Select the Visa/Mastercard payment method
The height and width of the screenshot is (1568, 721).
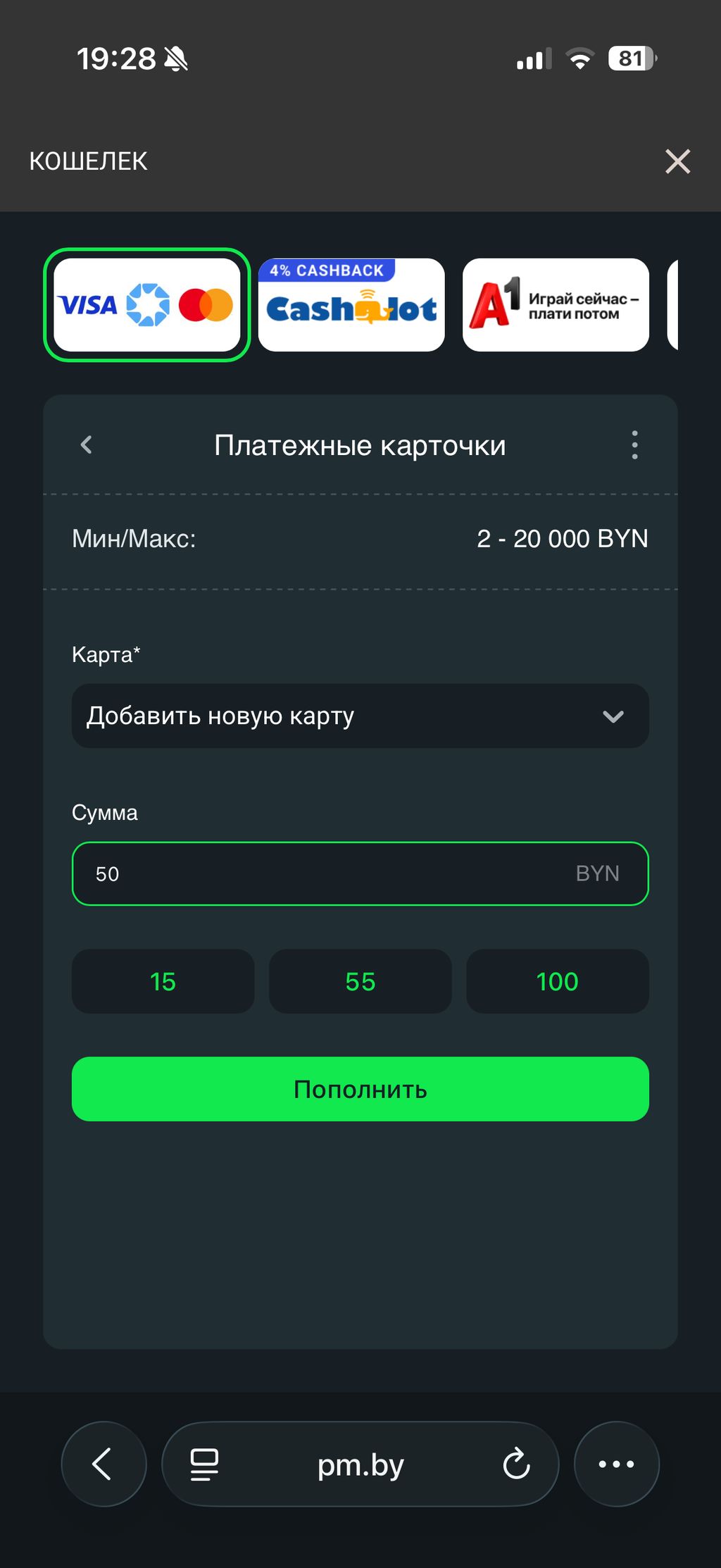tap(146, 304)
